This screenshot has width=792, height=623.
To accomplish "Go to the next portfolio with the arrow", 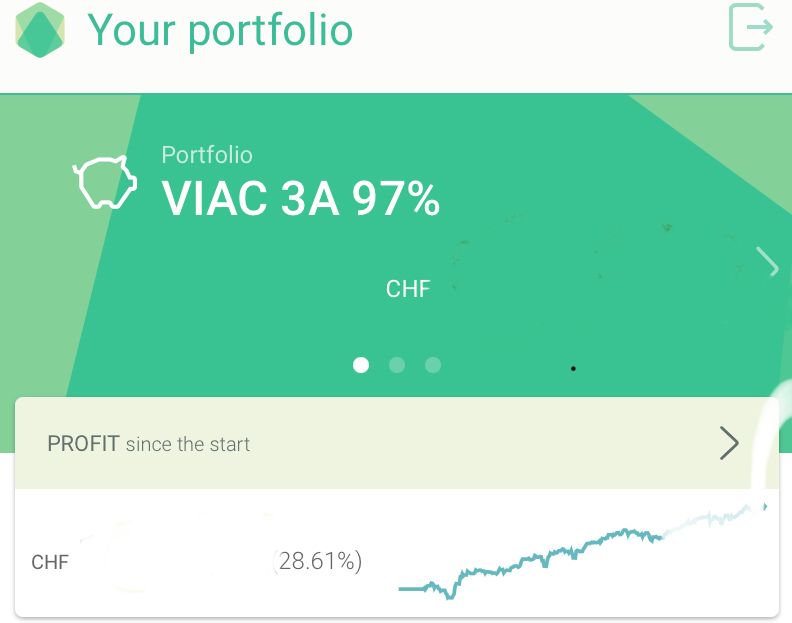I will click(768, 263).
